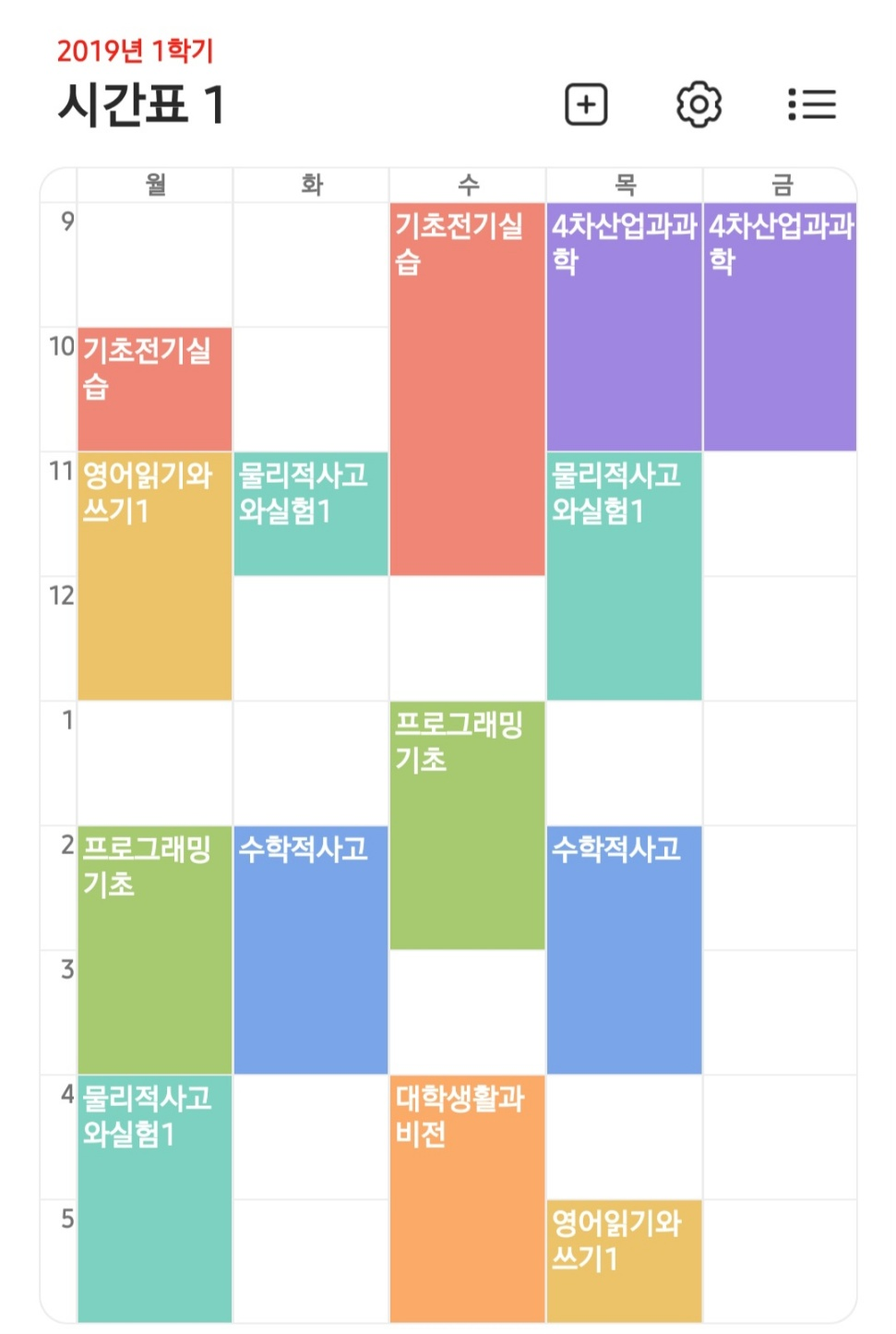896x1334 pixels.
Task: Open Wednesday's 프로그래밍기초 class block
Action: click(467, 824)
